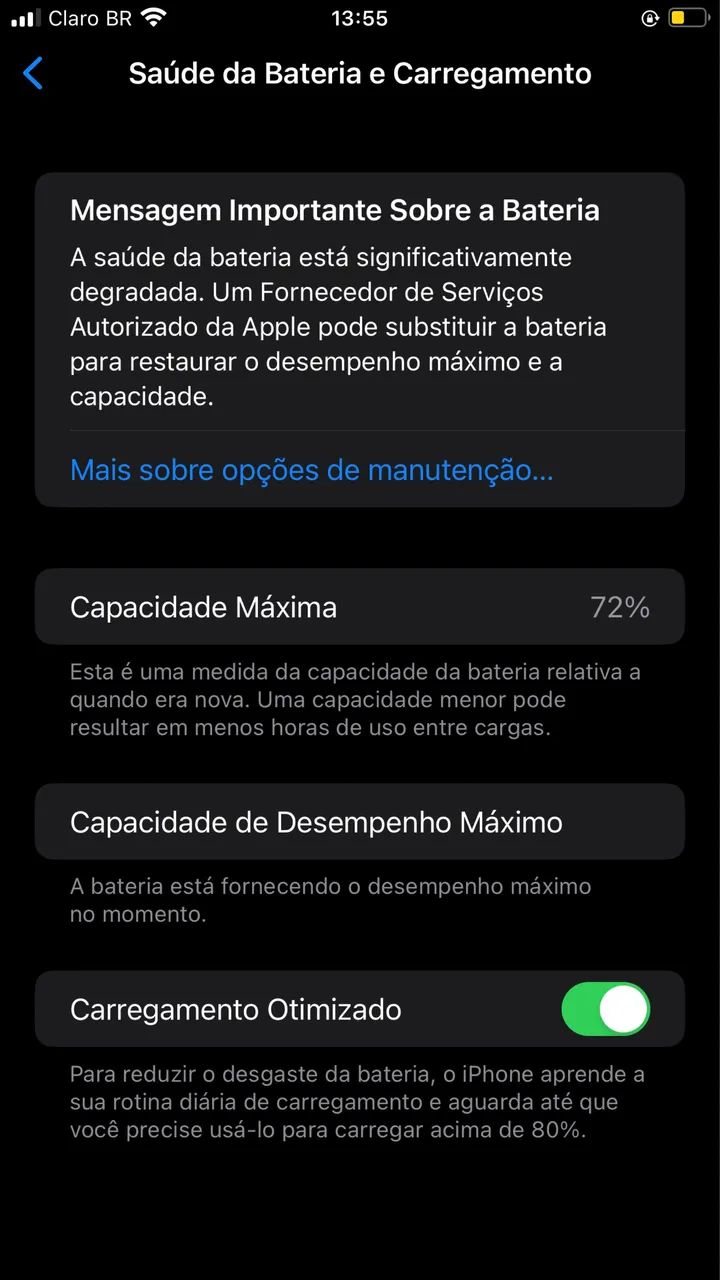Viewport: 720px width, 1280px height.
Task: Tap the Saúde da Bateria e Carregamento title
Action: tap(359, 73)
